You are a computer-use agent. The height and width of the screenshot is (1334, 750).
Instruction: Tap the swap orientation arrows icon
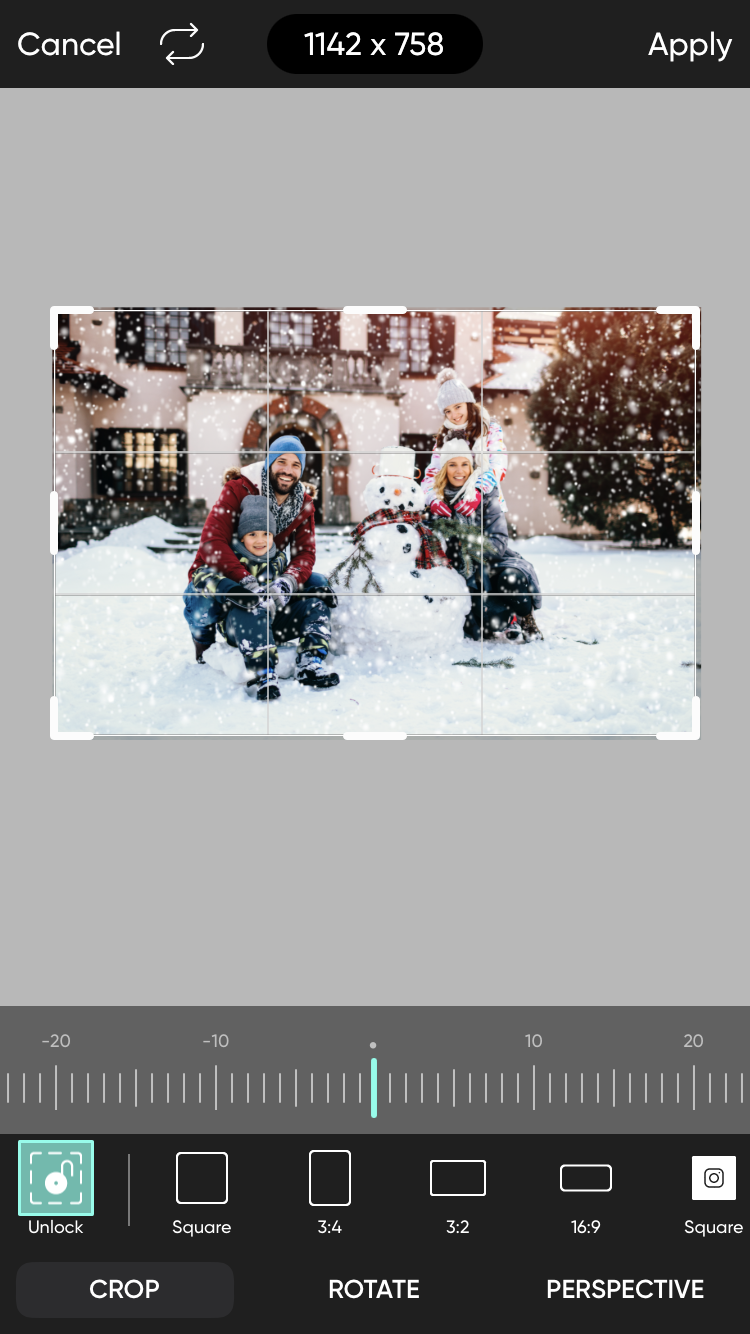tap(182, 45)
